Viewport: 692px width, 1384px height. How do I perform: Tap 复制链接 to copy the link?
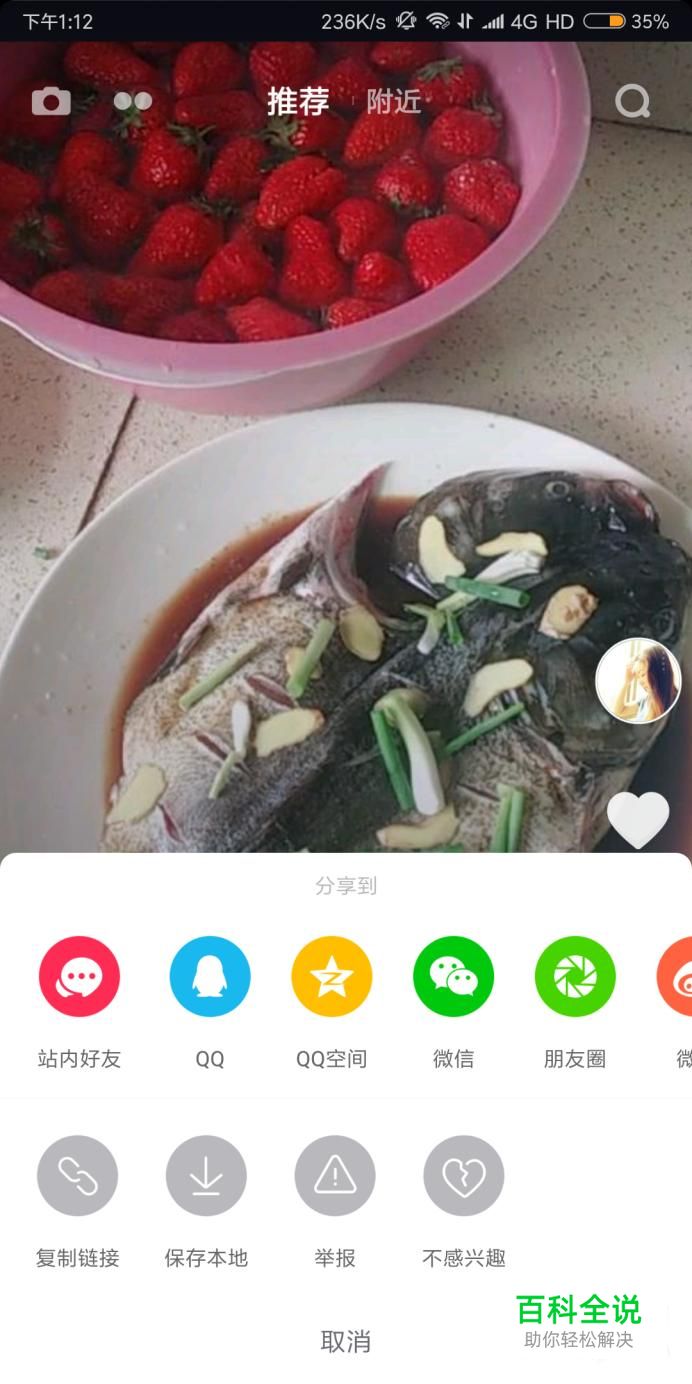(x=78, y=1176)
